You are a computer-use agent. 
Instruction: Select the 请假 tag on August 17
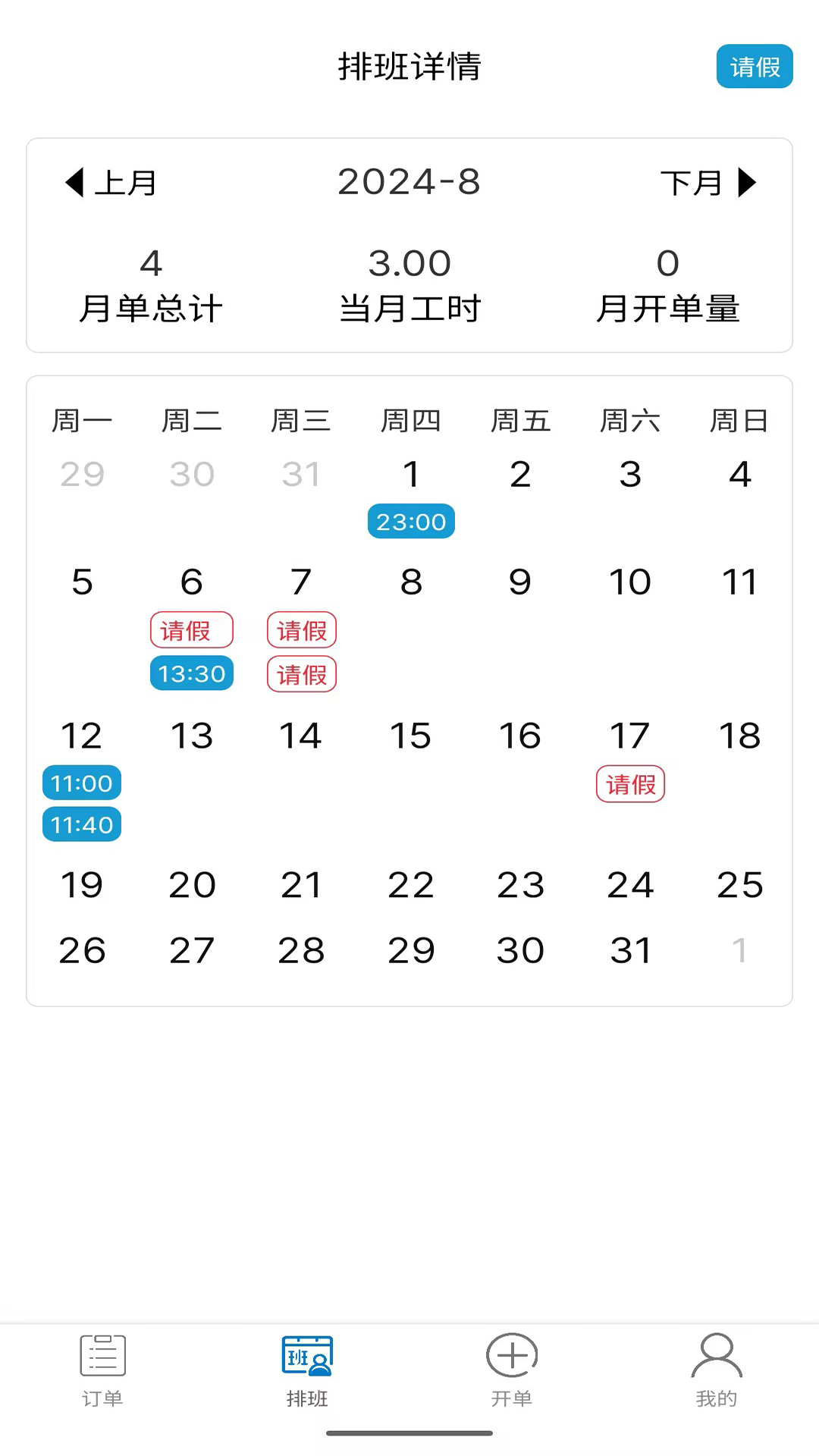pos(630,785)
